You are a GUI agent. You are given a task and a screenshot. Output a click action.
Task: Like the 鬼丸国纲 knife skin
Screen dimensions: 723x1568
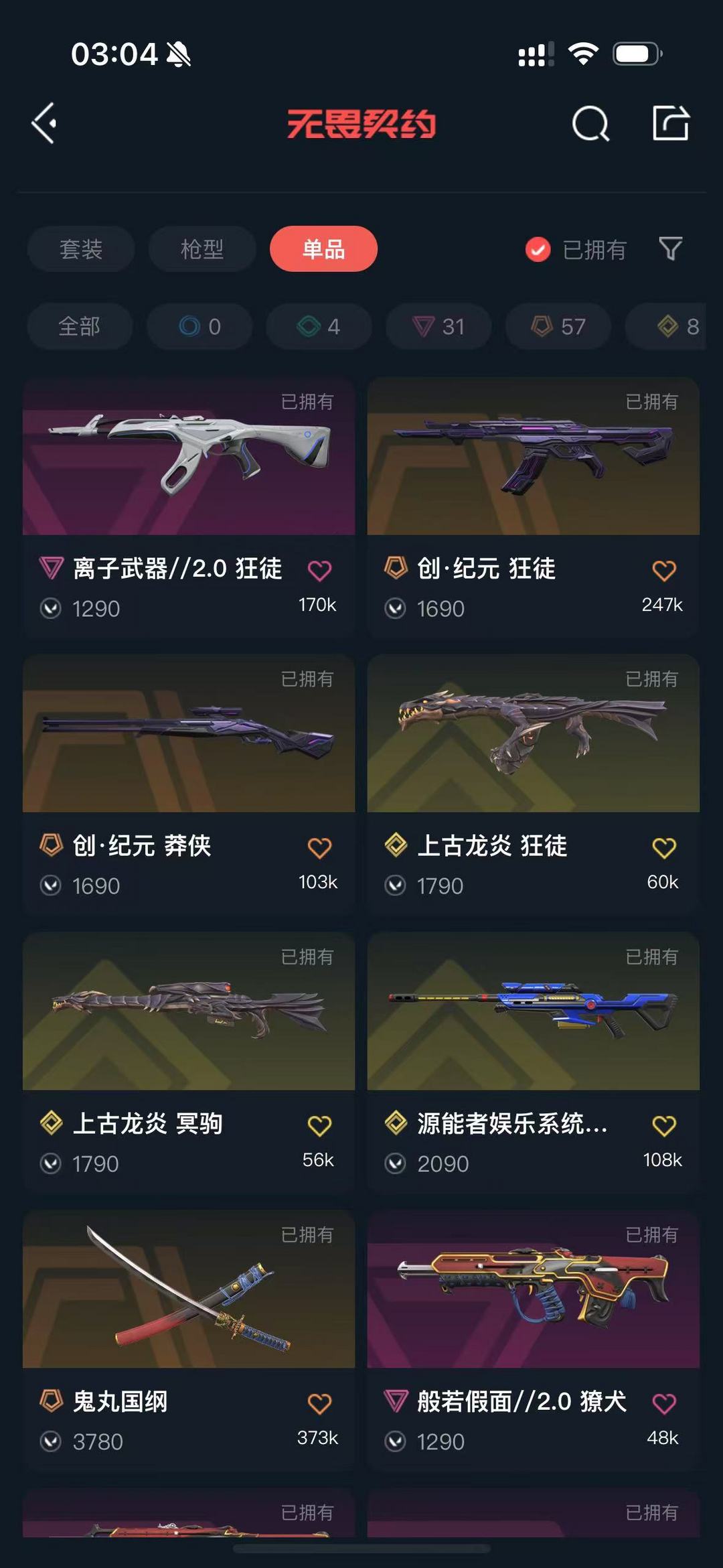pyautogui.click(x=319, y=1403)
